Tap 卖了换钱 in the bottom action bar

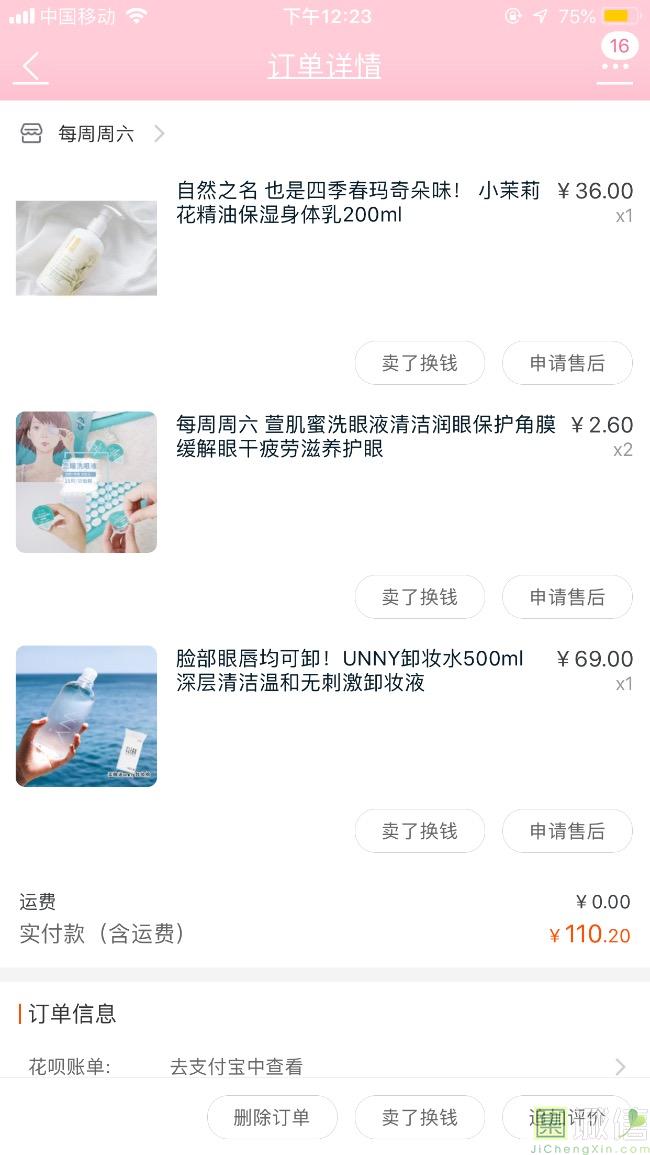click(419, 1117)
